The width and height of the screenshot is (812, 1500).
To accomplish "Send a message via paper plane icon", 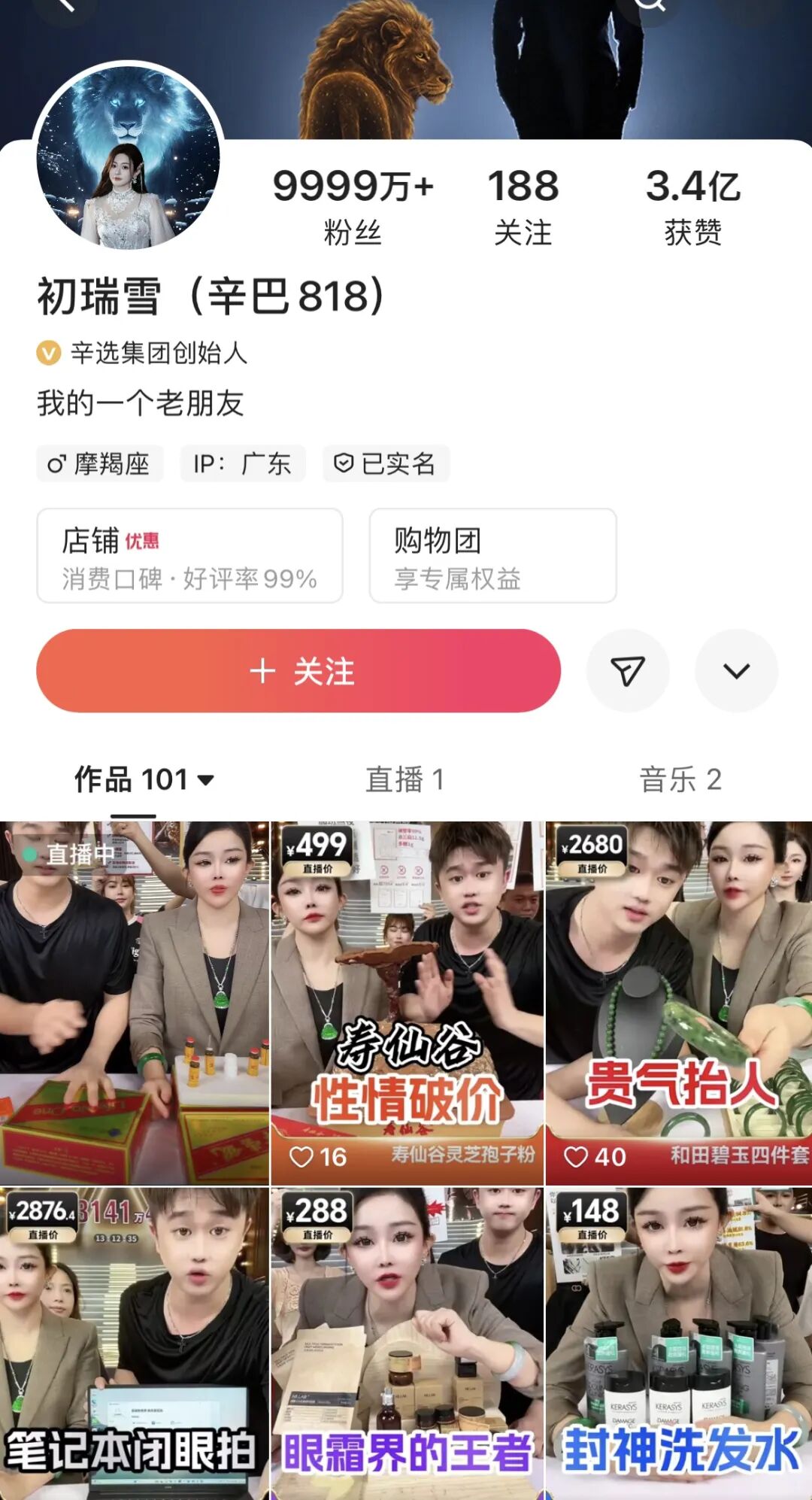I will (628, 671).
